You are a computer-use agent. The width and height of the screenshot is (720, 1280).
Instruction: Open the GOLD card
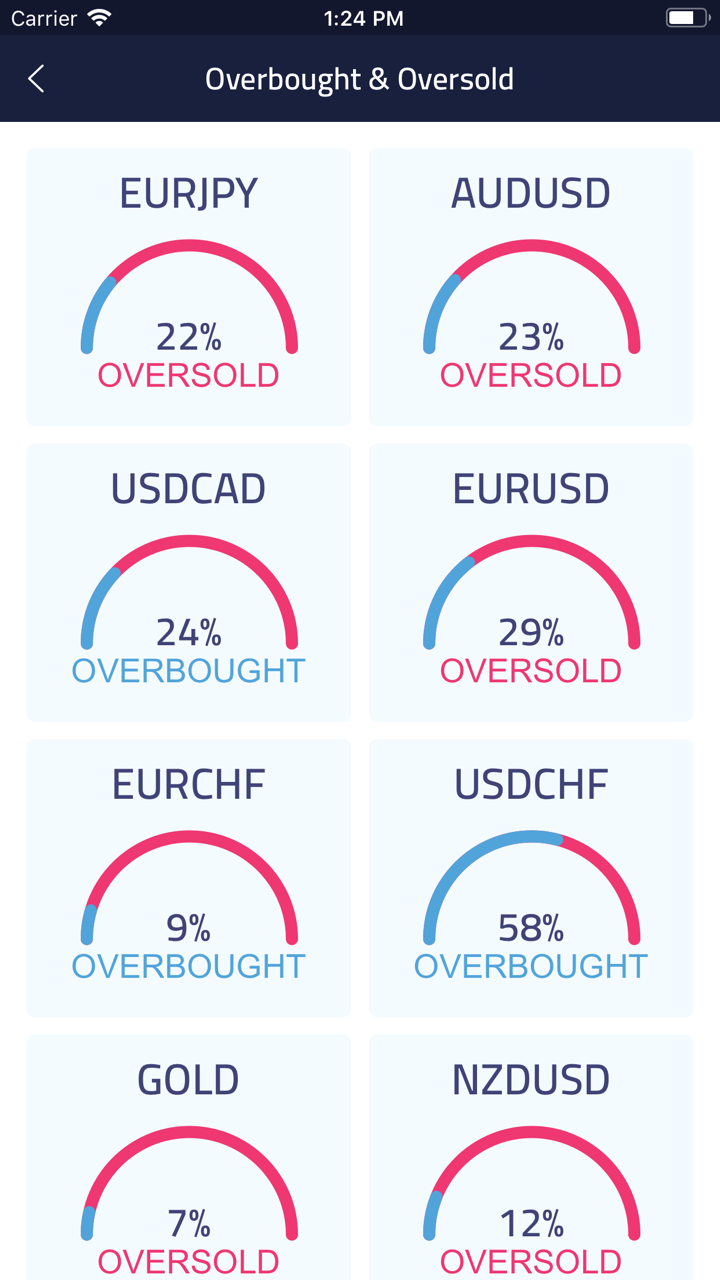188,1160
